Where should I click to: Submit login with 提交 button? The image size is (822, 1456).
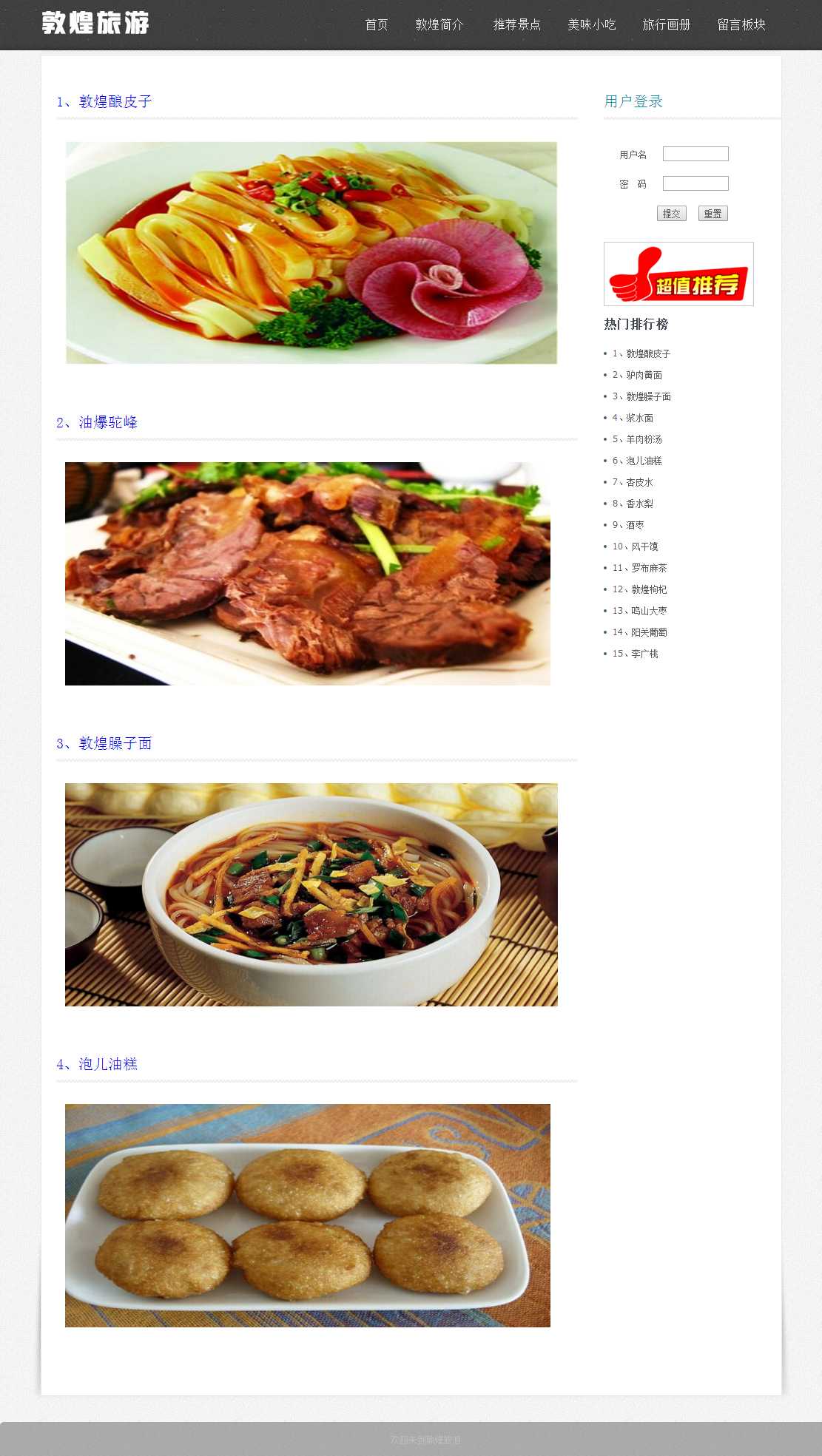coord(671,214)
